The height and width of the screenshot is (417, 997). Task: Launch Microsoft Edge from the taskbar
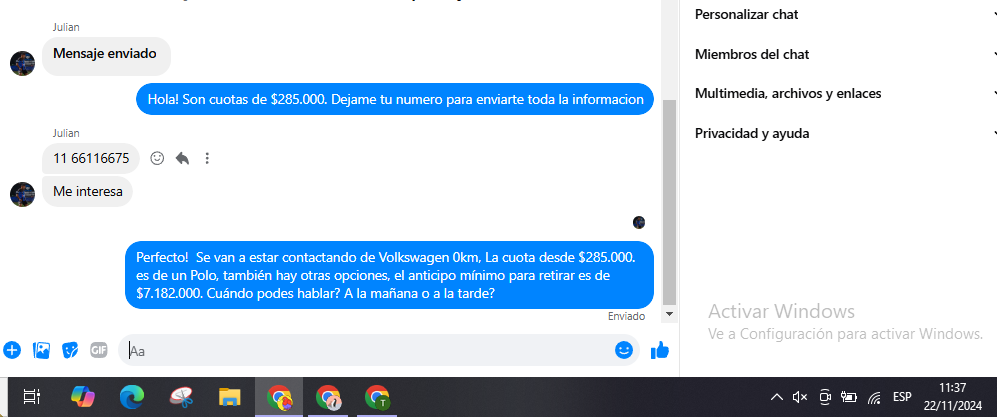tap(132, 397)
